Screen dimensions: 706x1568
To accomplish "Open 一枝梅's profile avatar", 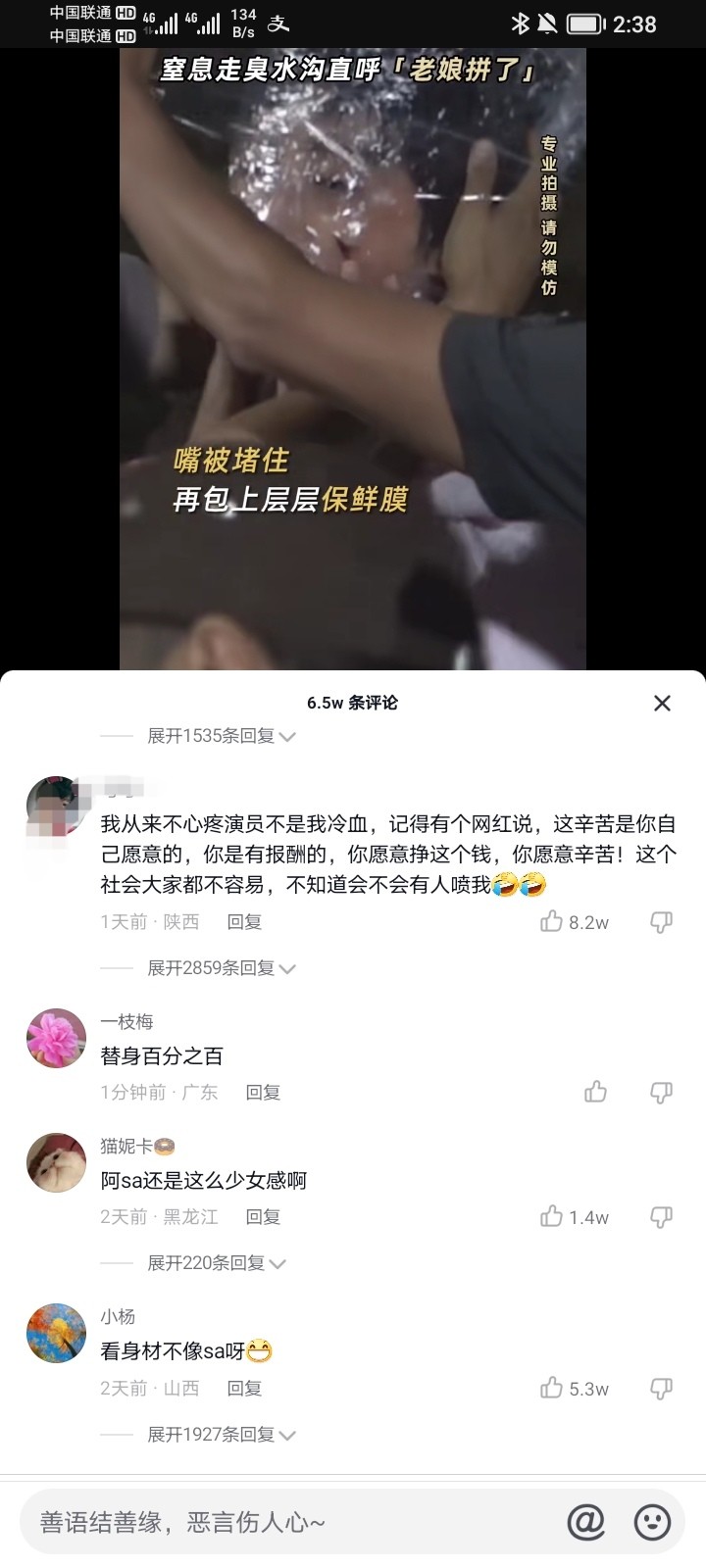I will (x=56, y=1038).
